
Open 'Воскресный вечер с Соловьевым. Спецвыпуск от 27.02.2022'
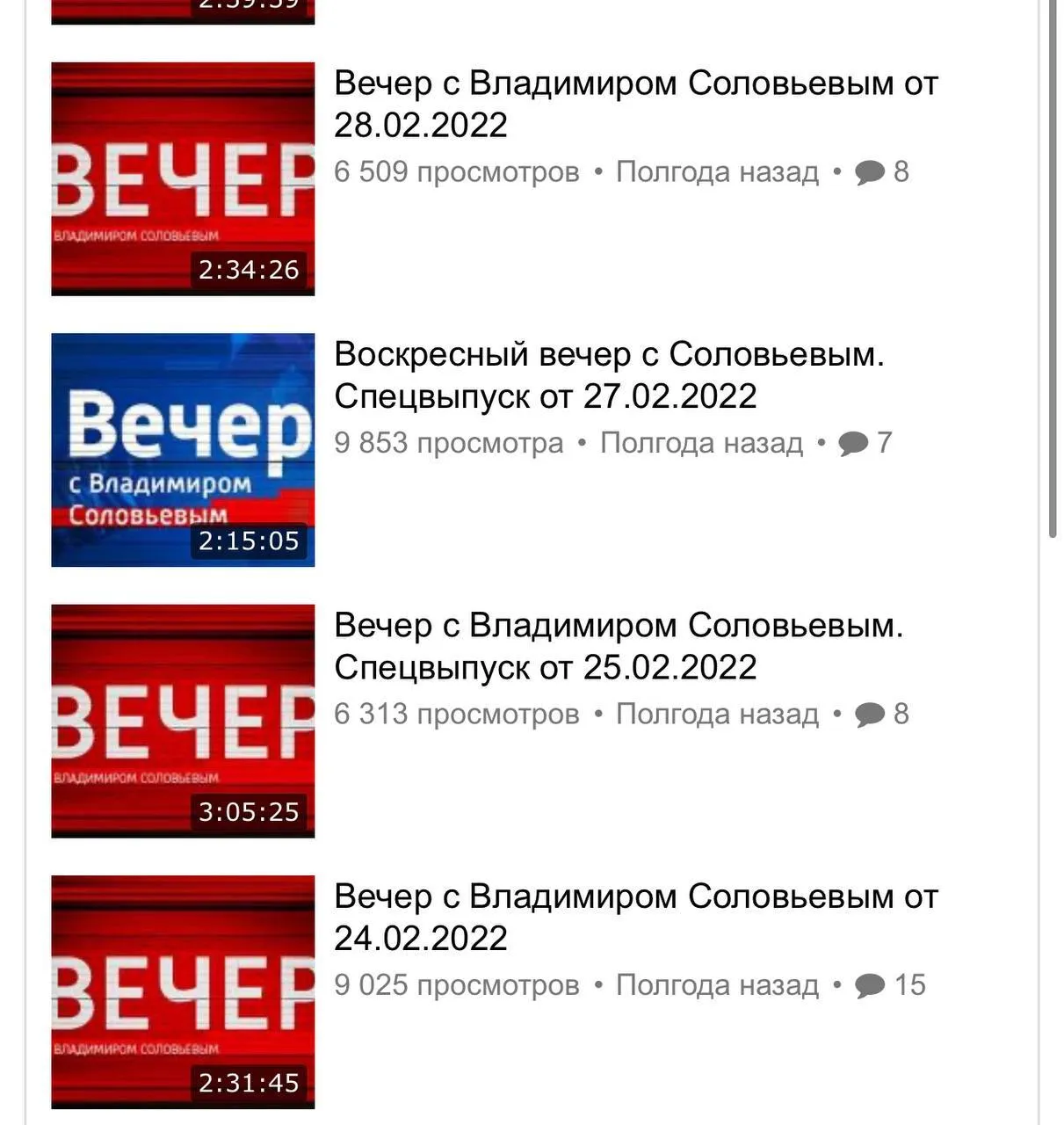[609, 374]
